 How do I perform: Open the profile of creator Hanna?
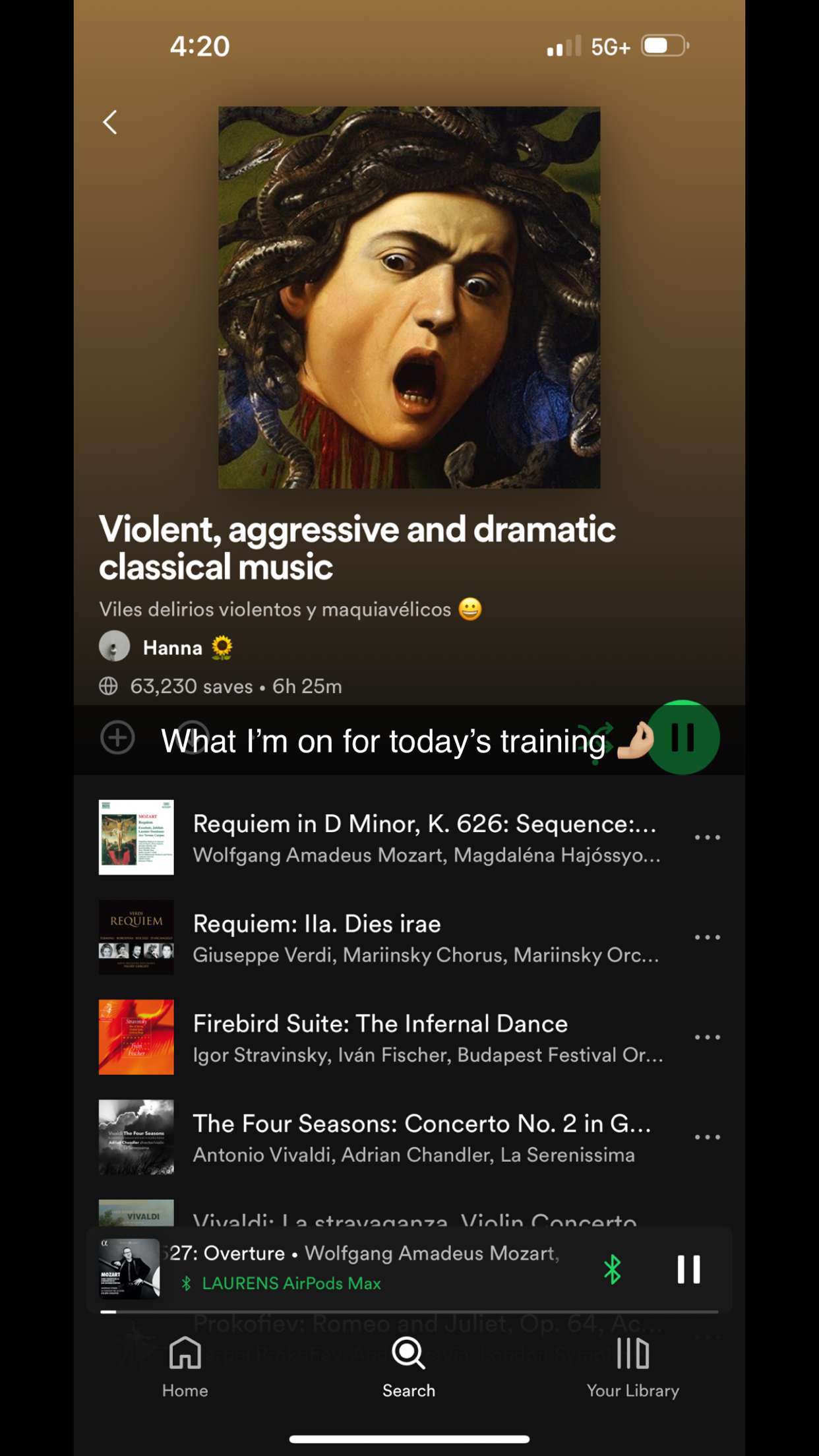coord(172,648)
